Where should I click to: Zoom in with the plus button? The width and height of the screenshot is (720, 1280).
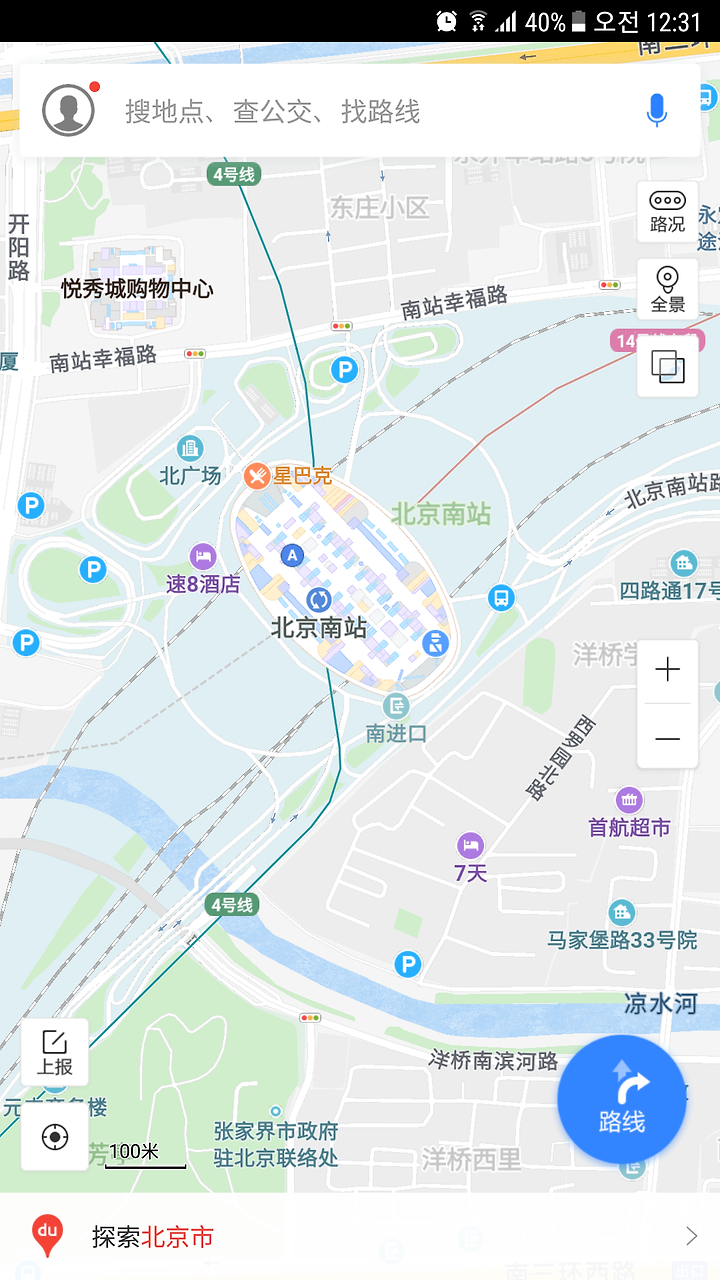click(x=667, y=670)
